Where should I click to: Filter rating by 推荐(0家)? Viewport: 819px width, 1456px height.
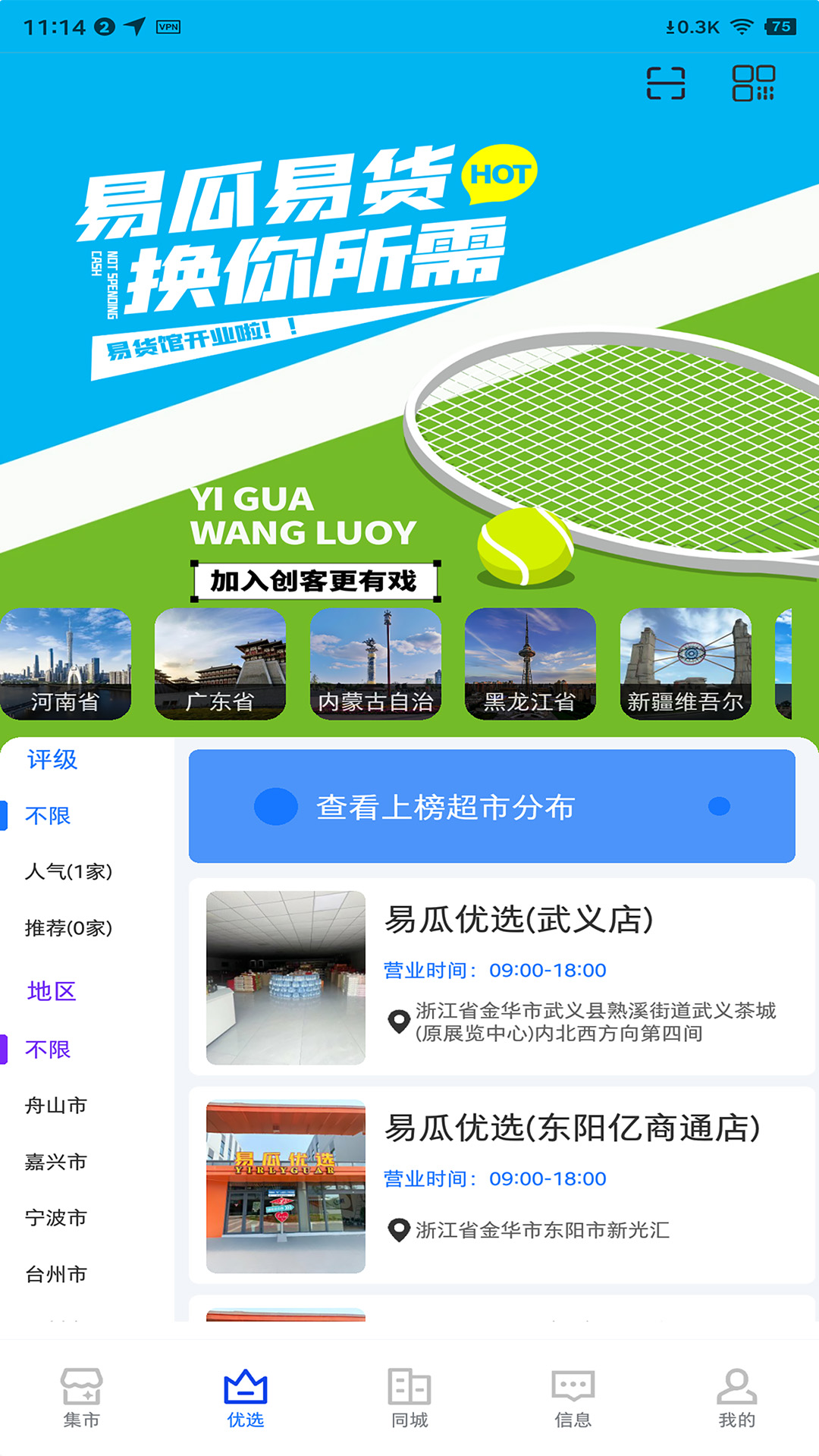[68, 927]
